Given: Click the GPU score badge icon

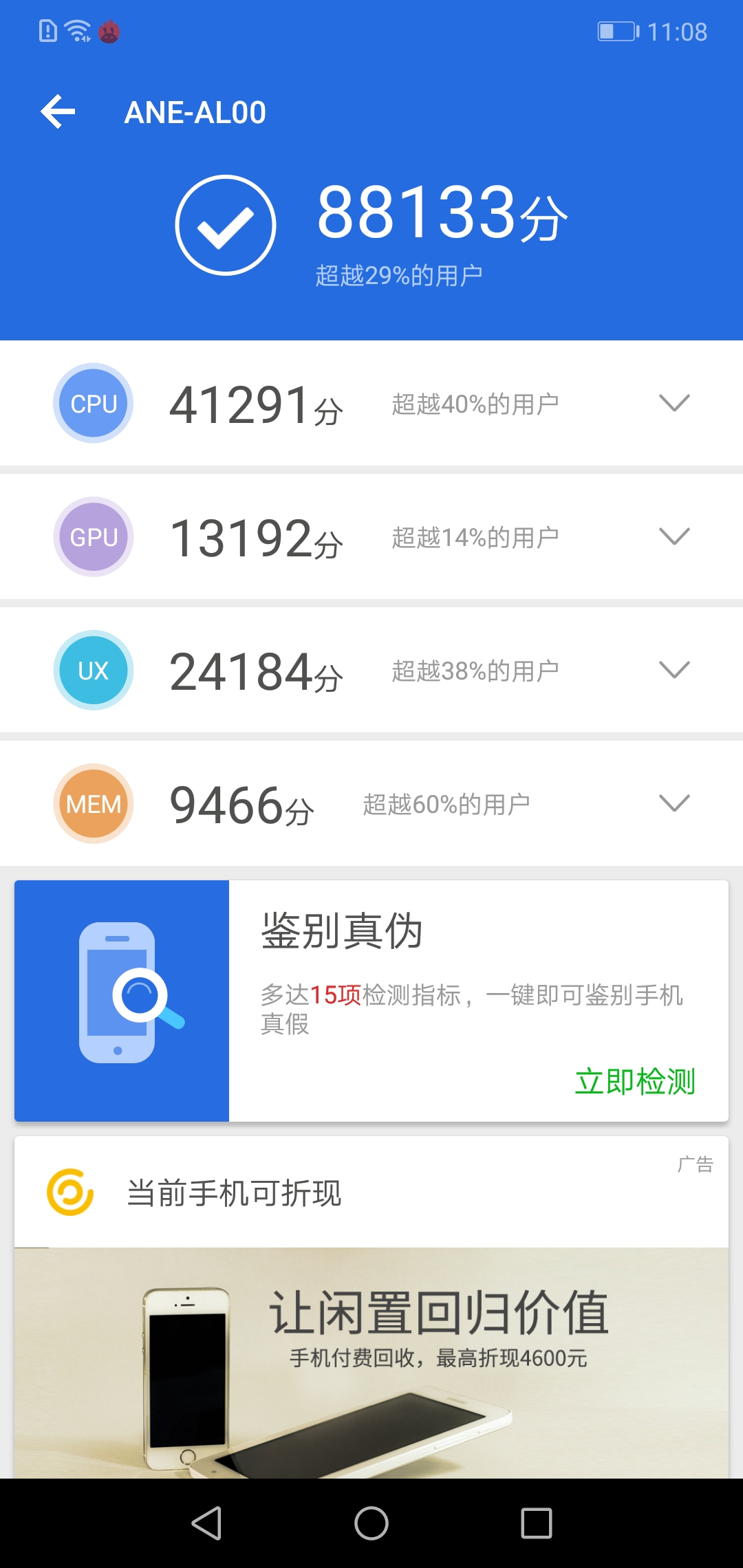Looking at the screenshot, I should (92, 537).
